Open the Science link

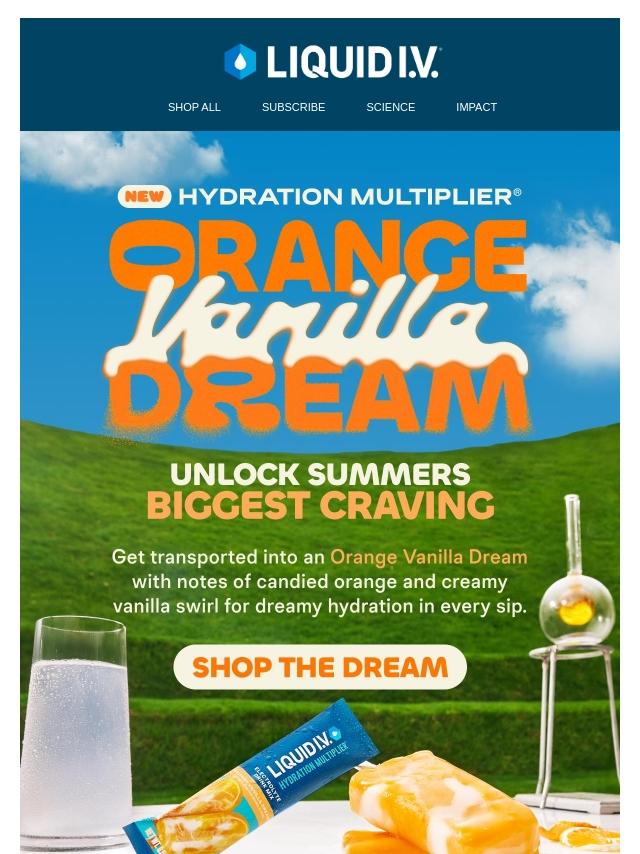point(390,107)
